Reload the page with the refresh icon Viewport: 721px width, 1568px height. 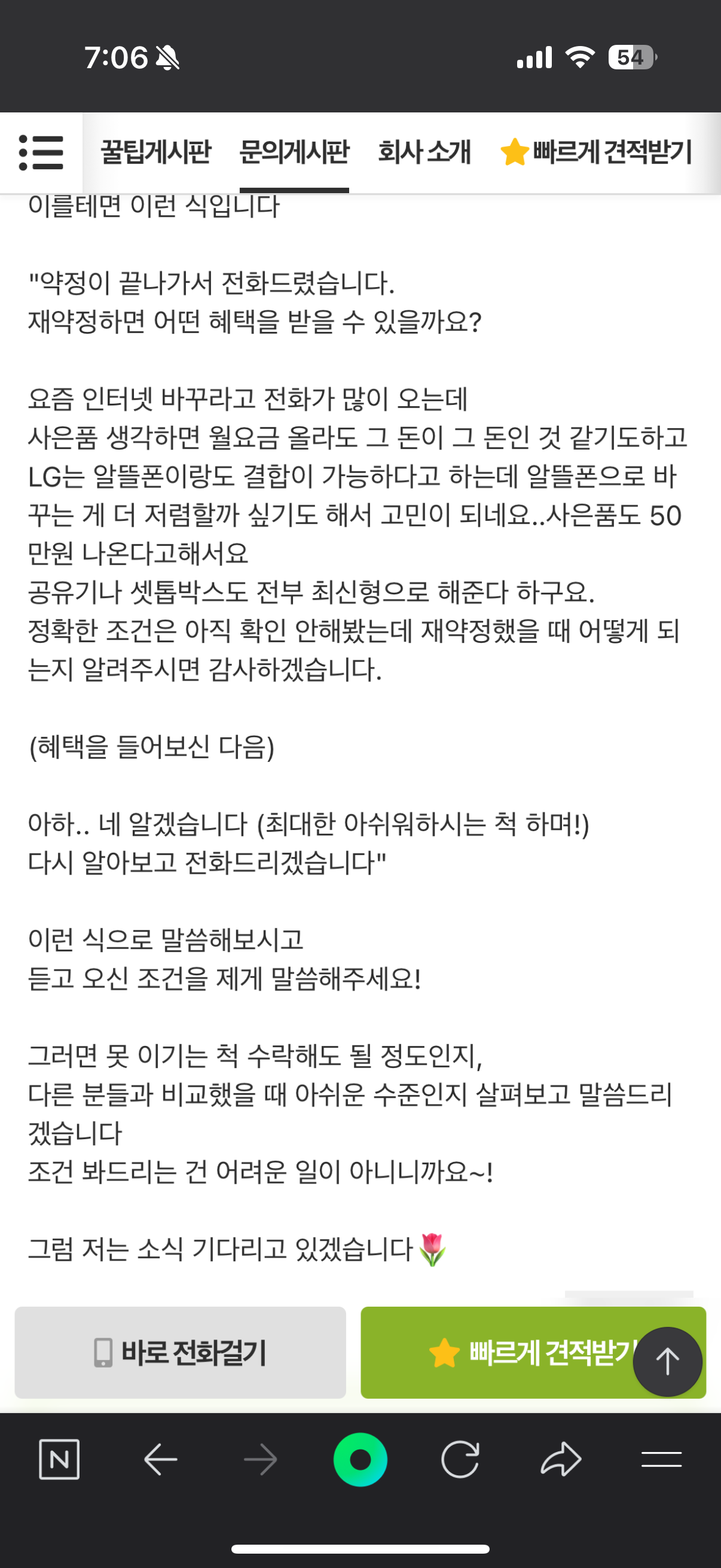pos(460,1459)
